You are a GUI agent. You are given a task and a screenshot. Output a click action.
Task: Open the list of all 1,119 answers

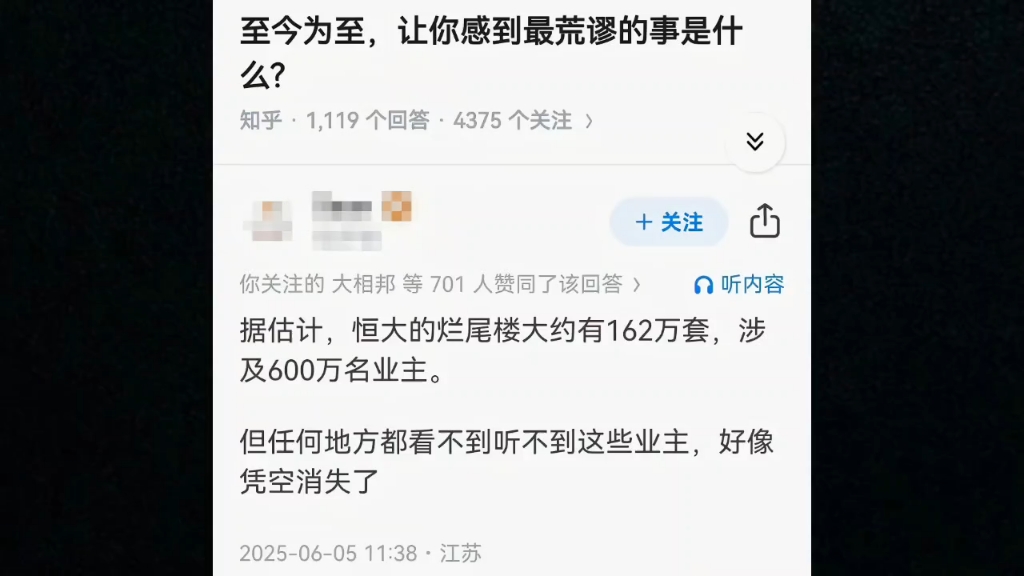tap(367, 121)
